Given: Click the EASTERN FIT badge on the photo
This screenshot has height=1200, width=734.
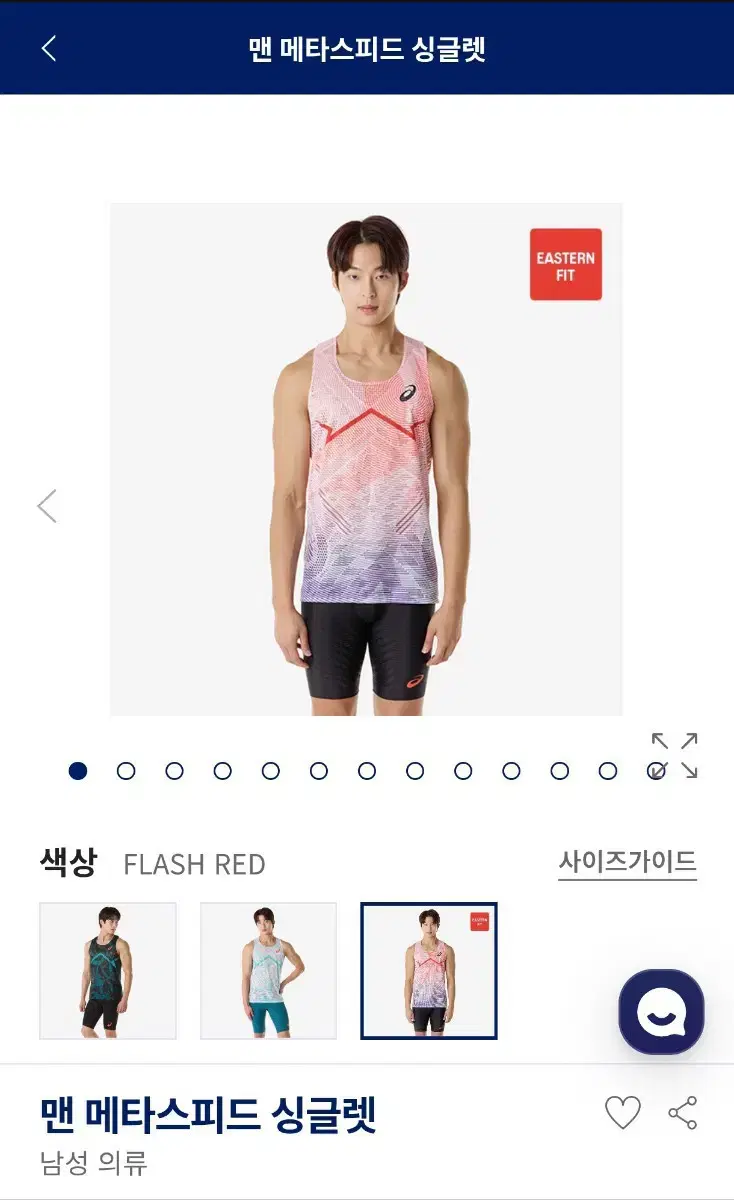Looking at the screenshot, I should tap(565, 266).
